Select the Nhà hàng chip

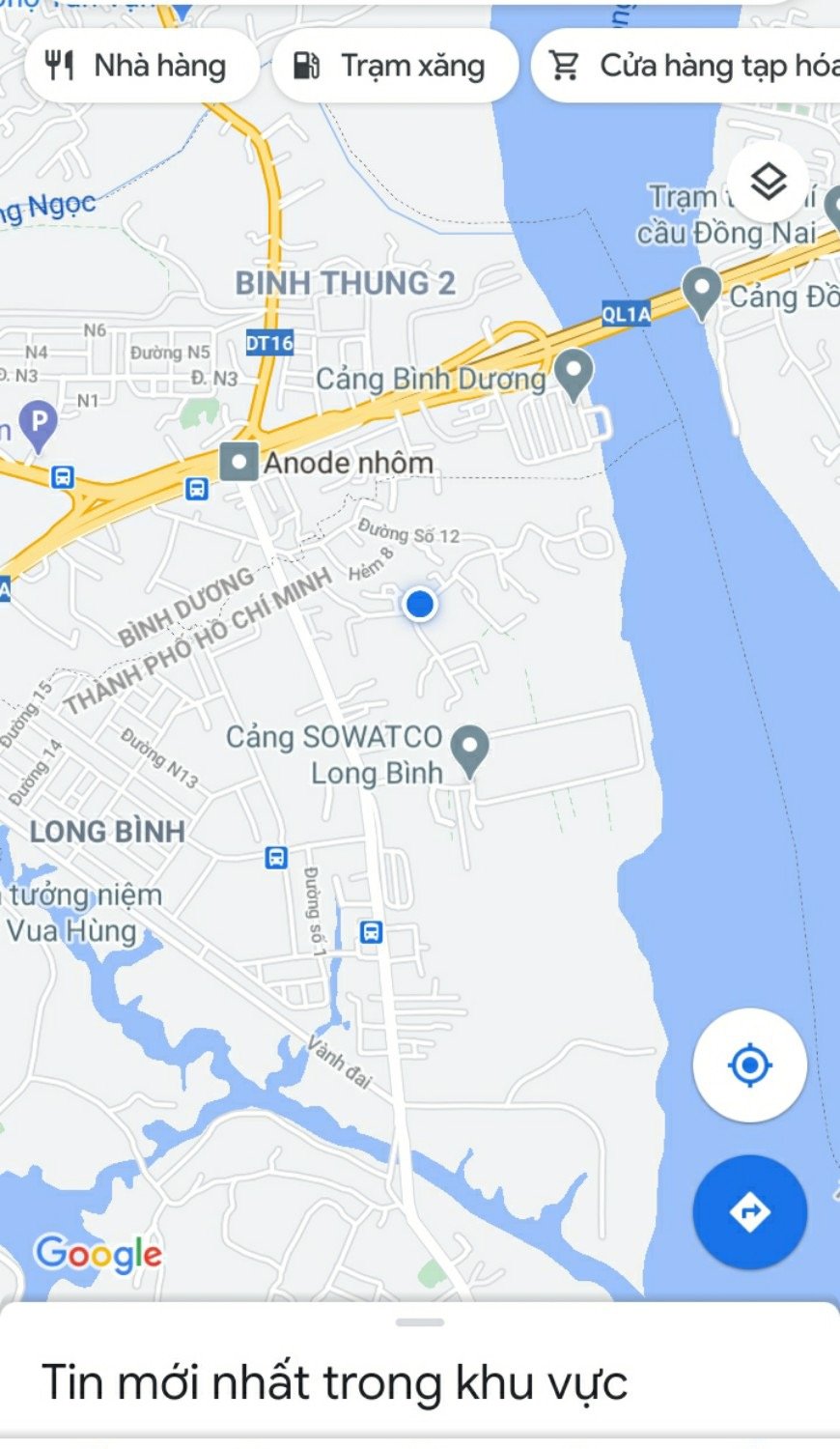(x=141, y=66)
